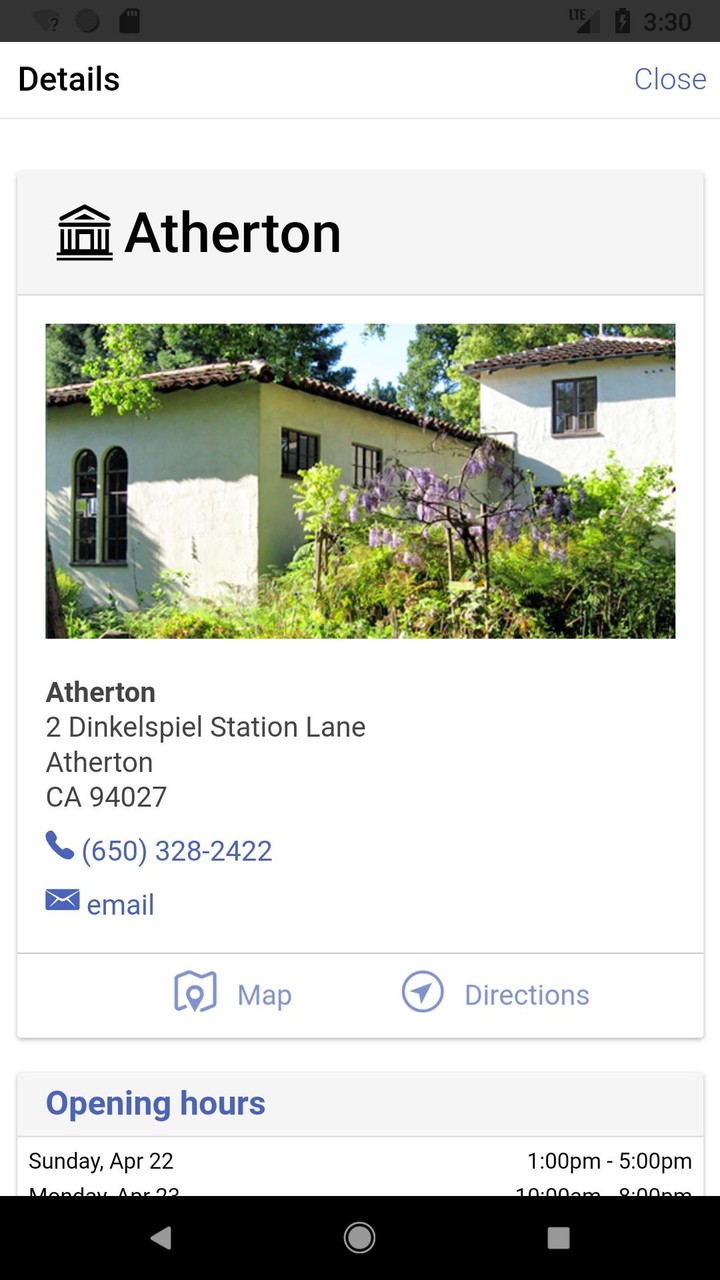Open recent apps with the square button
The height and width of the screenshot is (1280, 720).
pos(557,1237)
